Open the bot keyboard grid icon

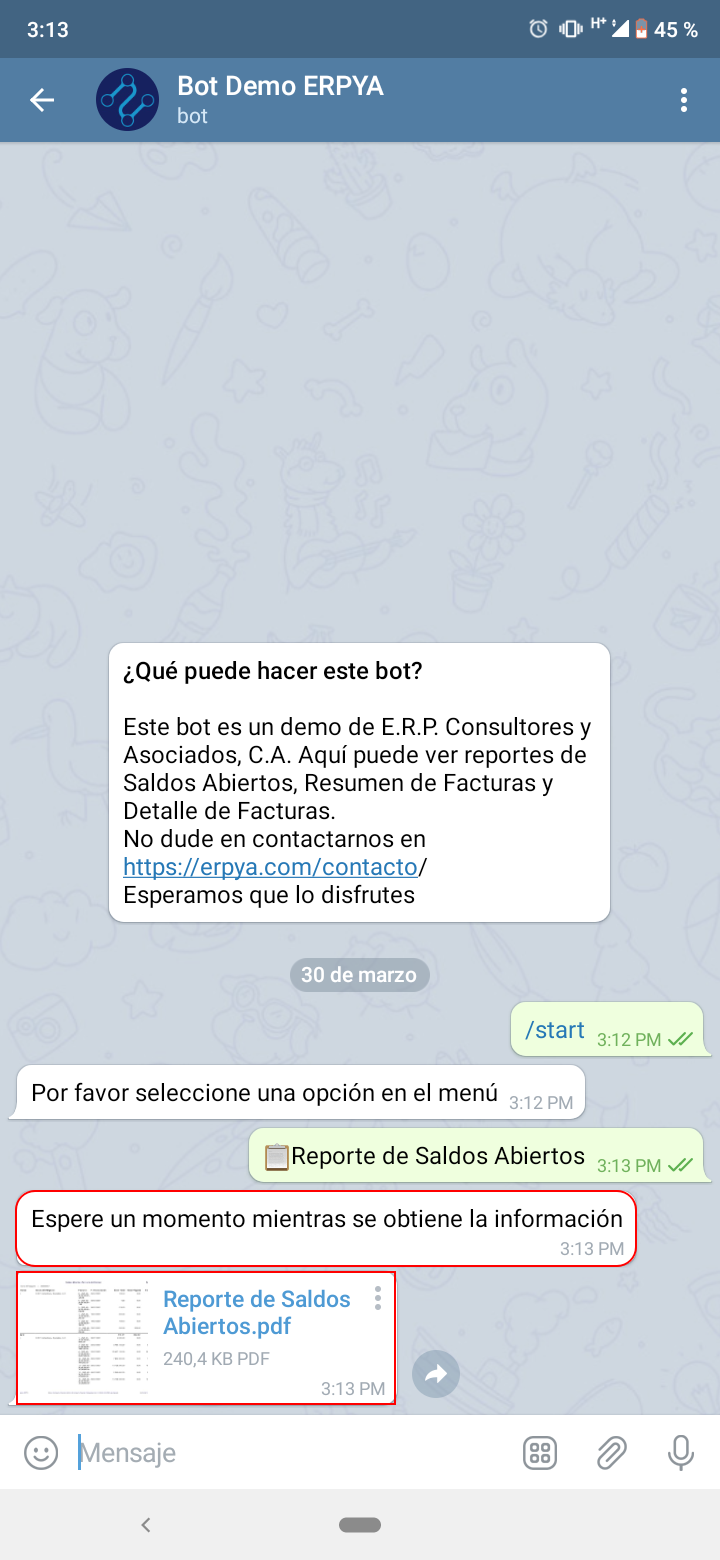point(540,1452)
